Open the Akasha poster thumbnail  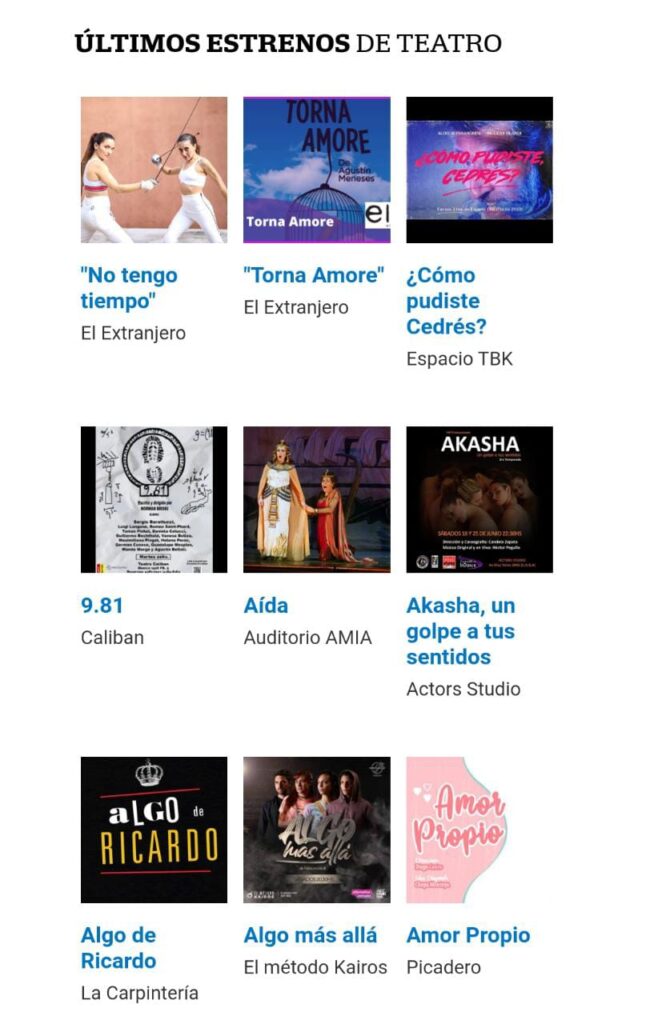(479, 499)
